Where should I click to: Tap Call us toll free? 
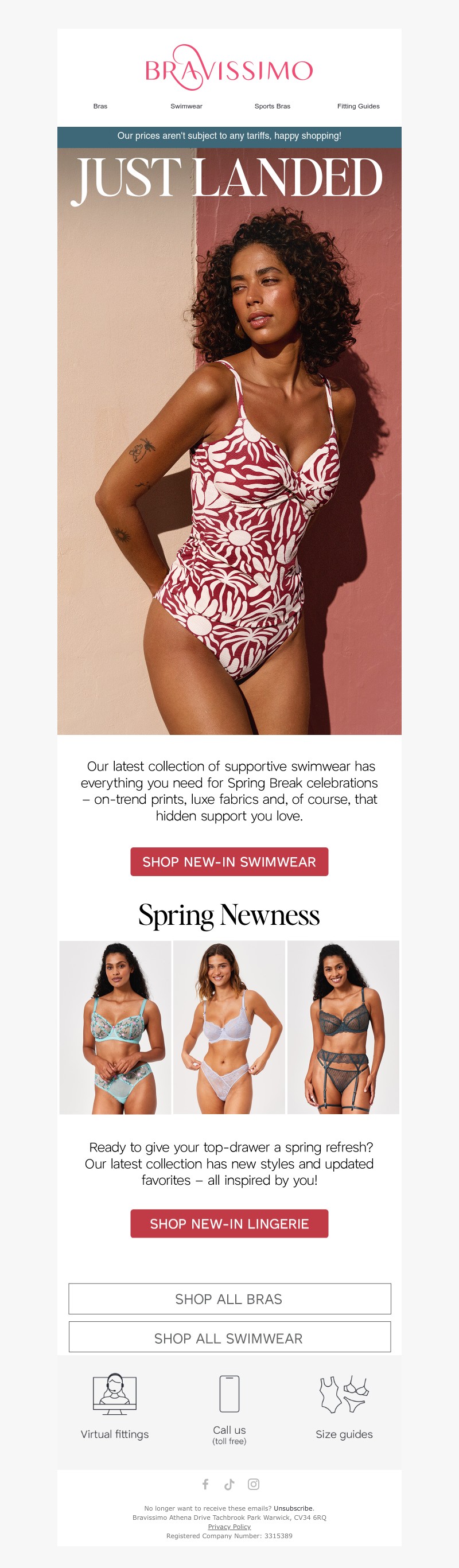(229, 1409)
